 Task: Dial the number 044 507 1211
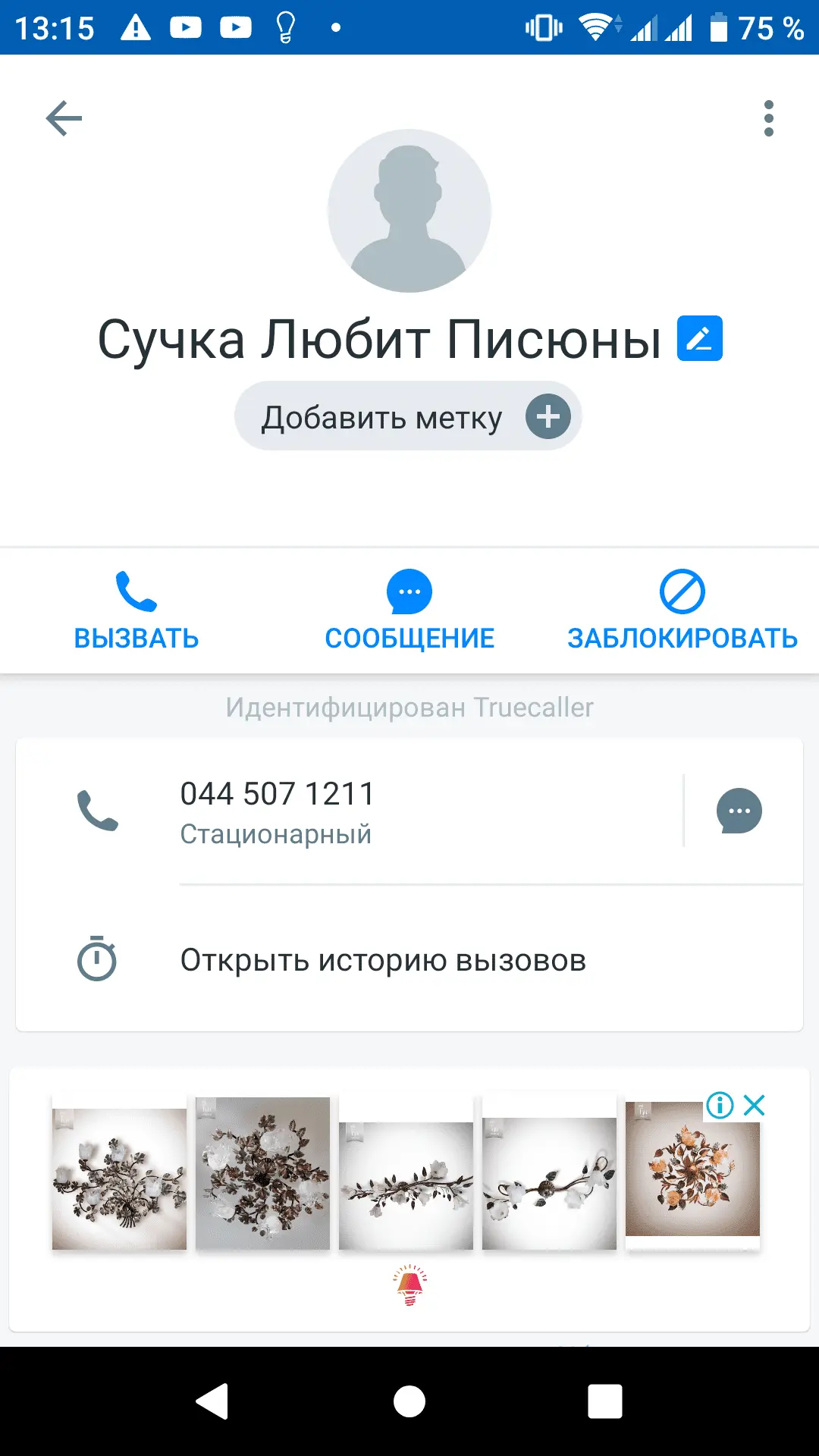[277, 810]
